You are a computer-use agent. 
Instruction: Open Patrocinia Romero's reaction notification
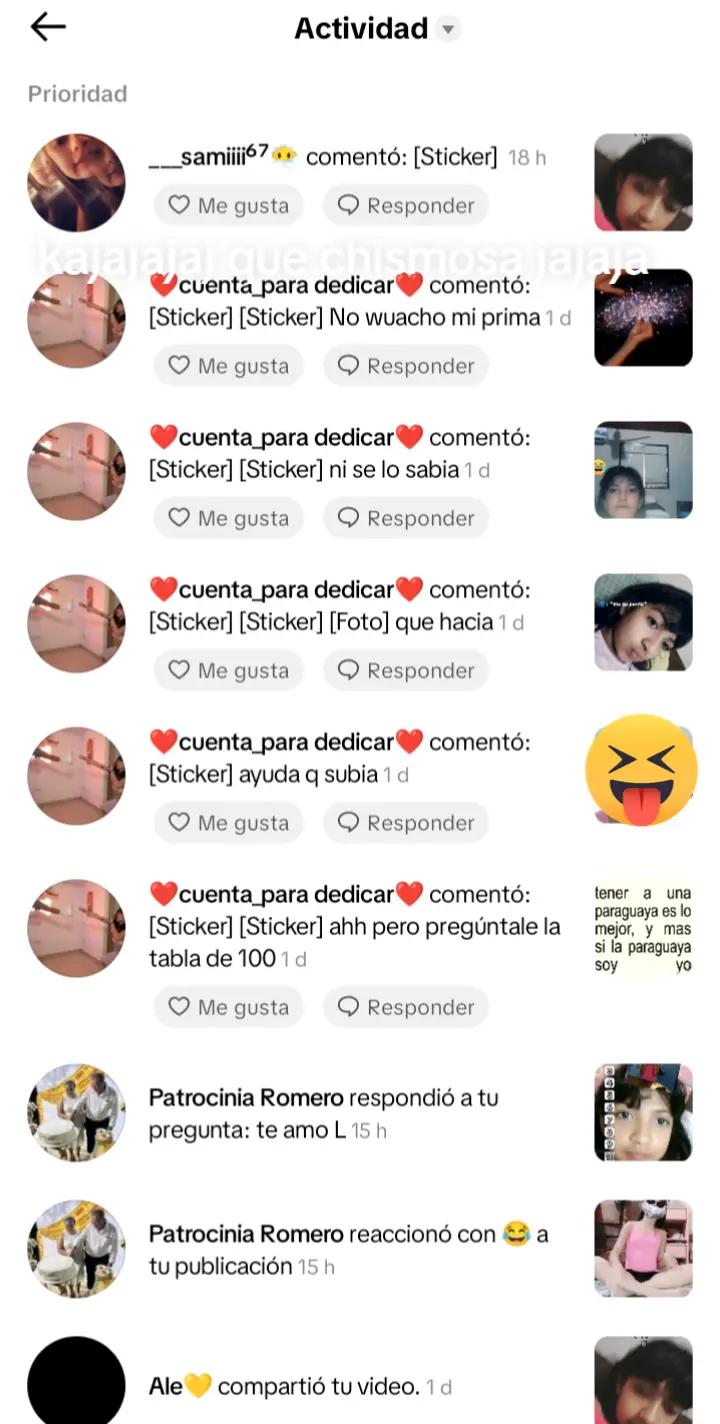click(360, 1250)
